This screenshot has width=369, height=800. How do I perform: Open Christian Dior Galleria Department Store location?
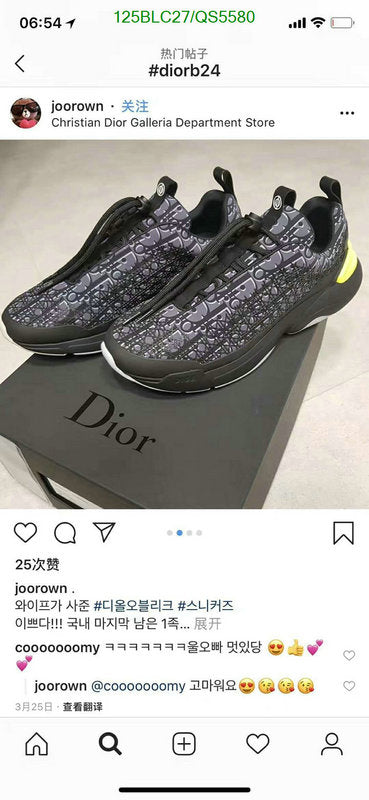click(x=163, y=122)
